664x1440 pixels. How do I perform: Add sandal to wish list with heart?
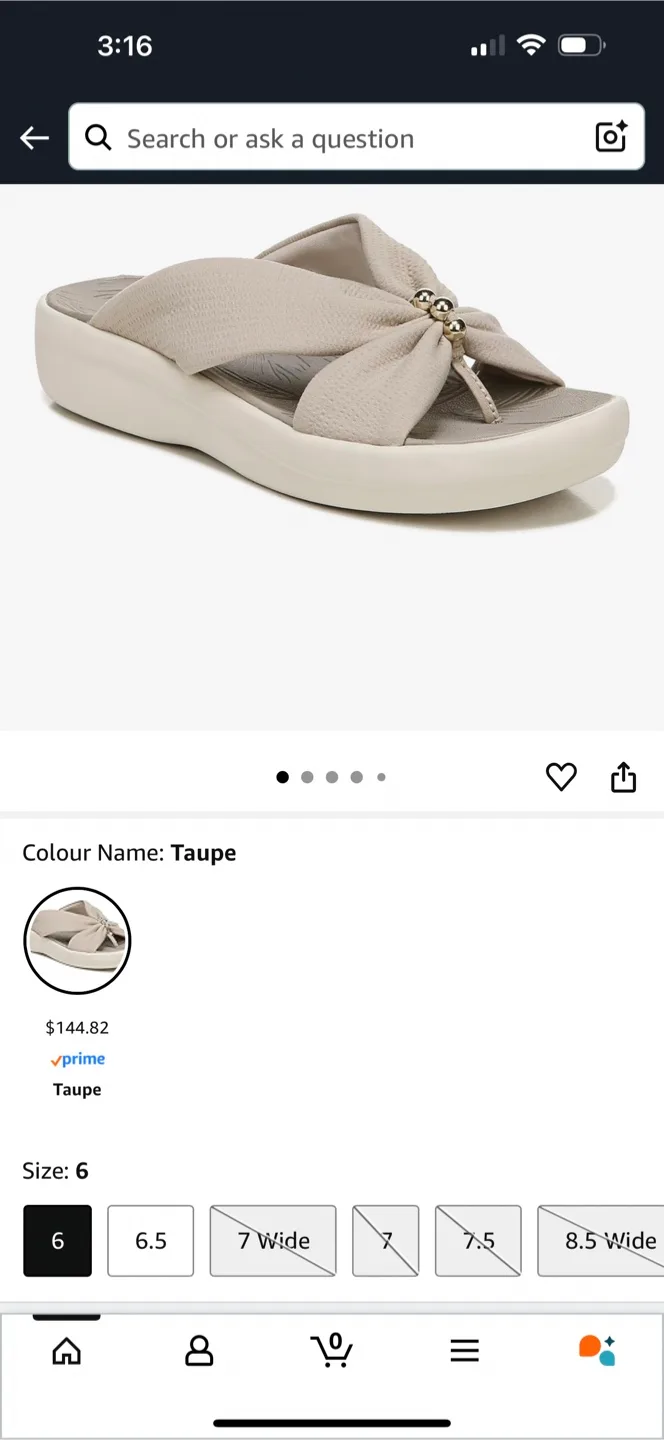(561, 777)
